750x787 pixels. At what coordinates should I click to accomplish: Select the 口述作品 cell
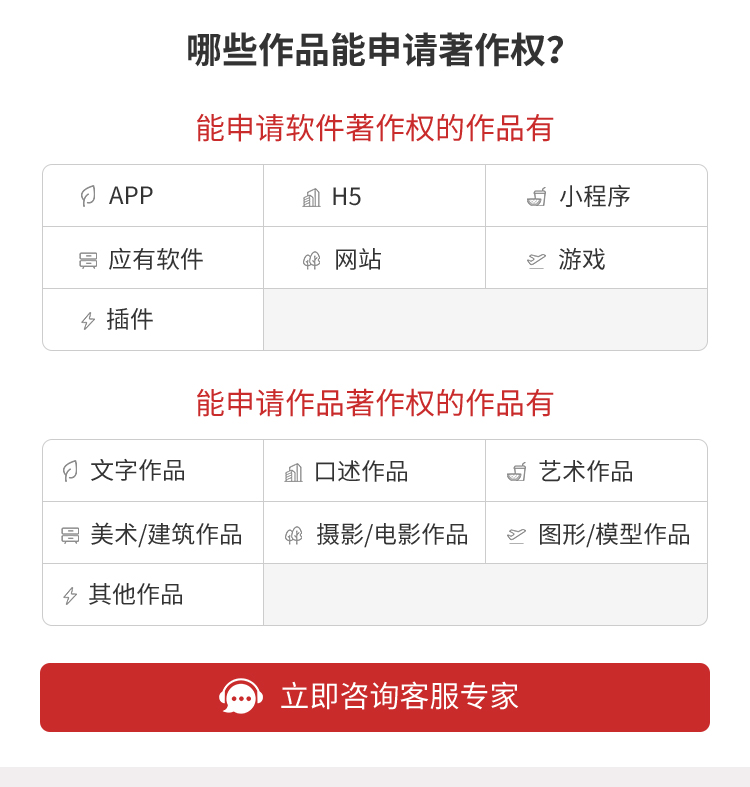point(374,471)
